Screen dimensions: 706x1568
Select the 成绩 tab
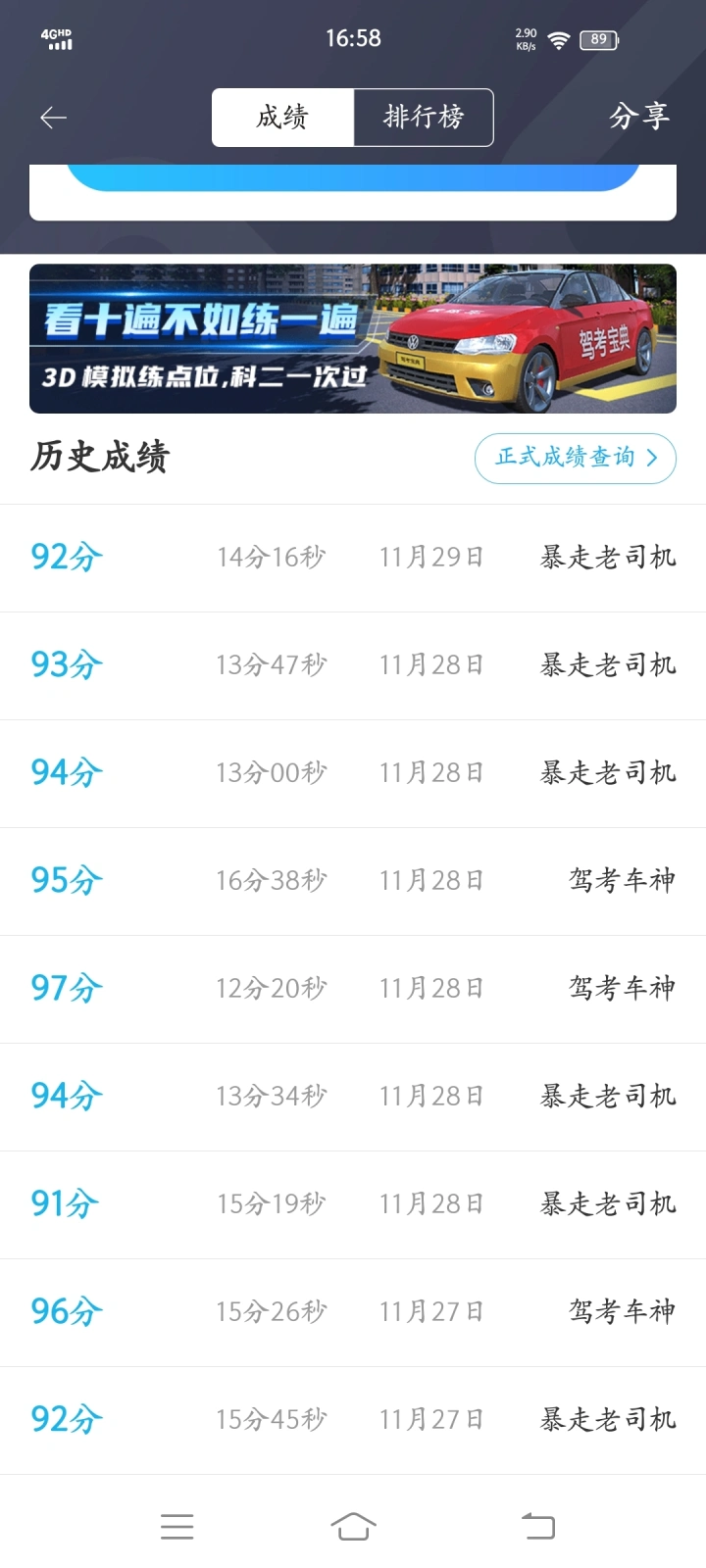pyautogui.click(x=282, y=118)
